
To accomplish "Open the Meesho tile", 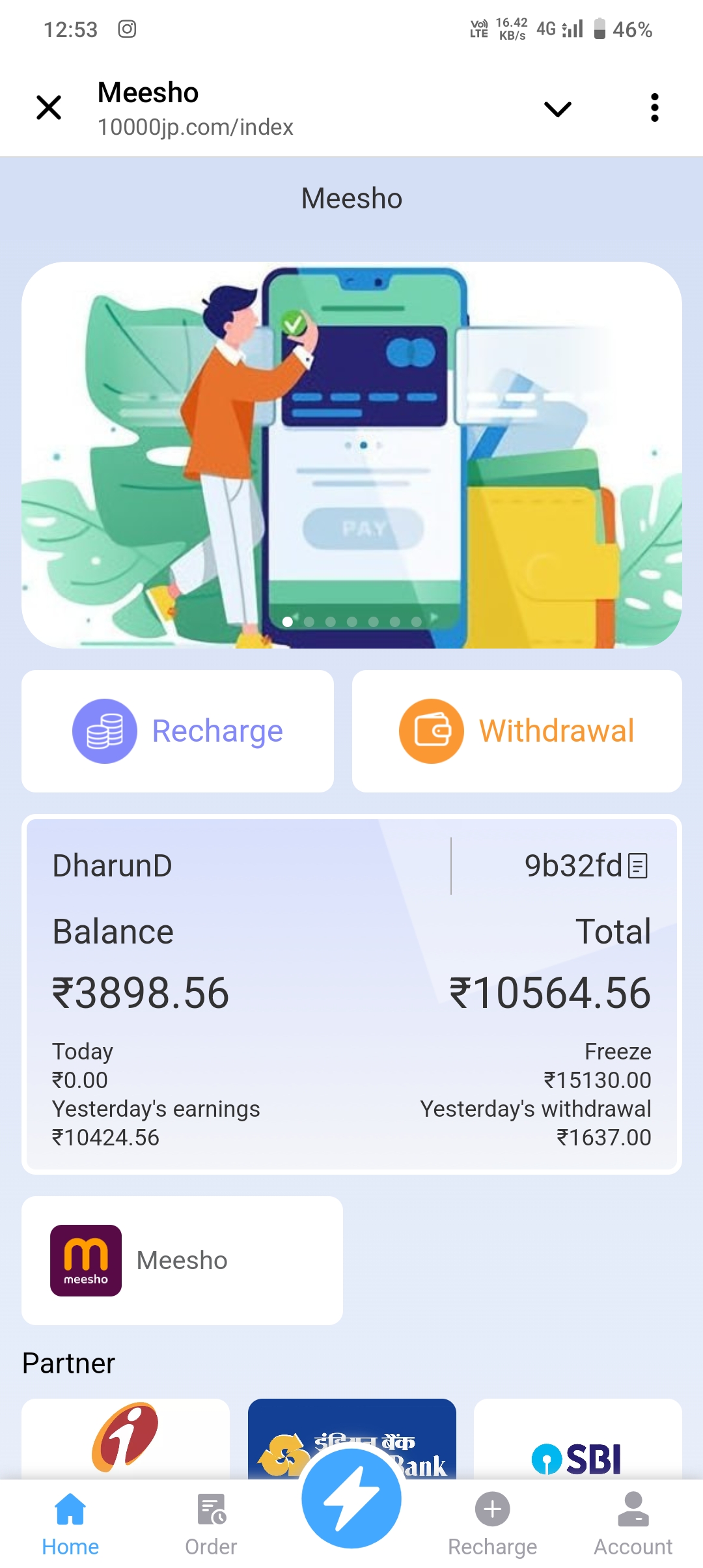I will pyautogui.click(x=182, y=1260).
